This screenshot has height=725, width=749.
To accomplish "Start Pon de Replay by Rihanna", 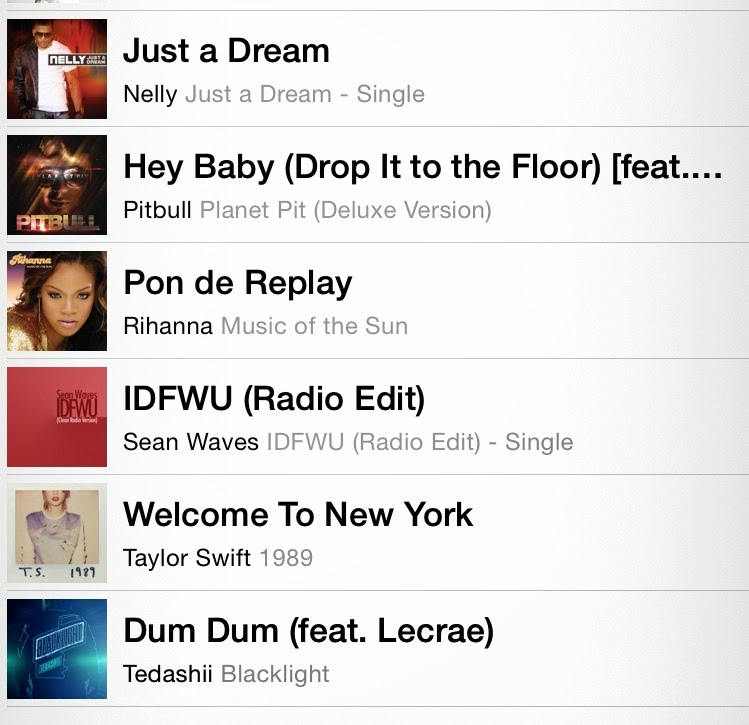I will [x=238, y=284].
